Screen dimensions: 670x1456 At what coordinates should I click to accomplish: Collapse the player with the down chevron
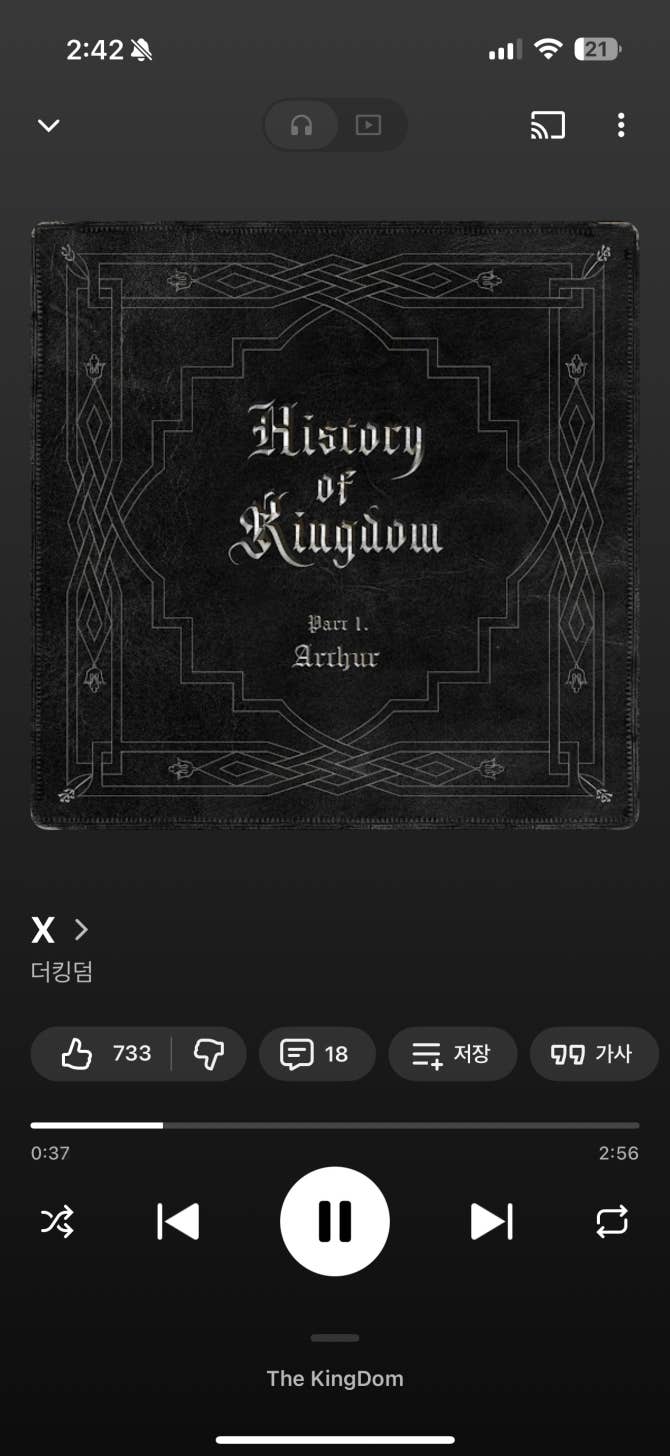click(48, 126)
